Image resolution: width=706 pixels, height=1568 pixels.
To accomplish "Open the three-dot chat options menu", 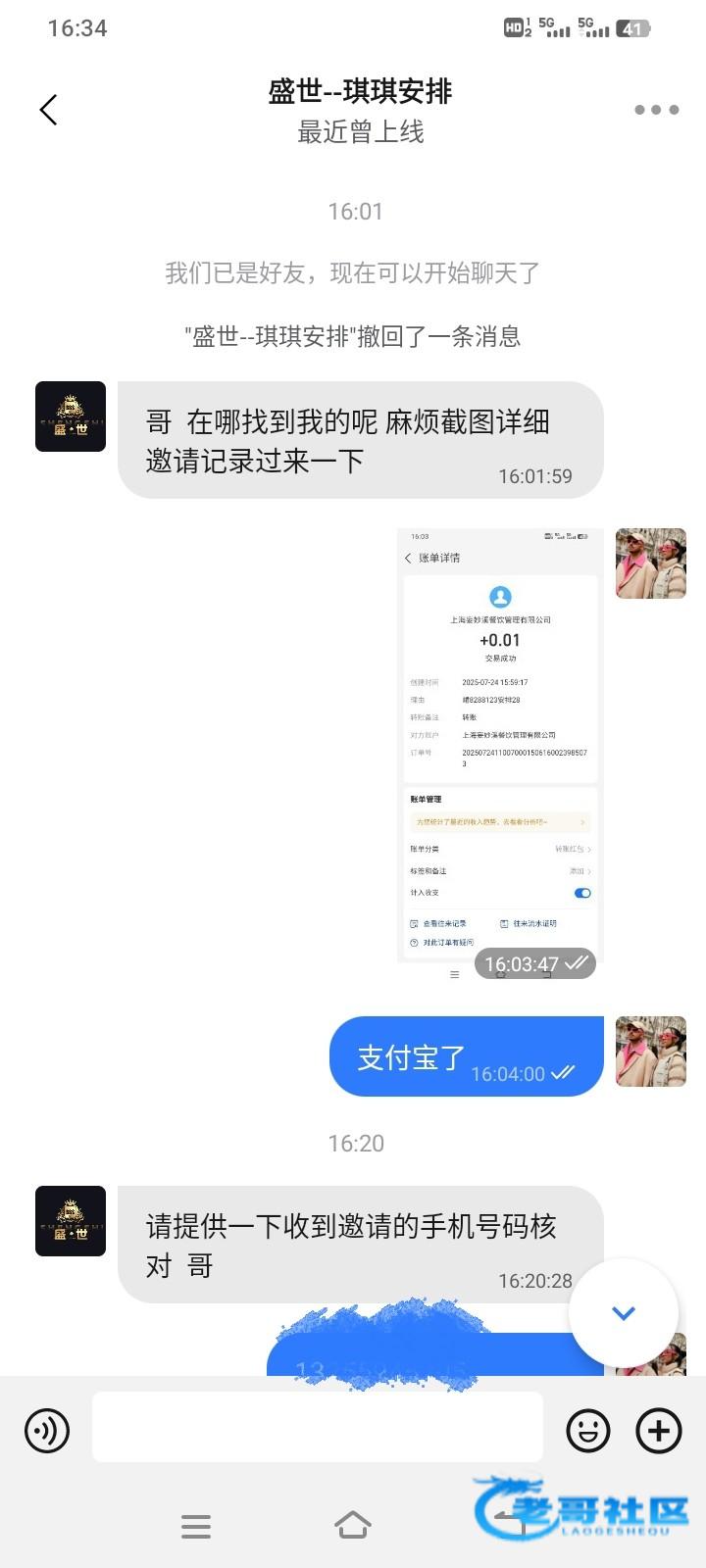I will point(656,110).
